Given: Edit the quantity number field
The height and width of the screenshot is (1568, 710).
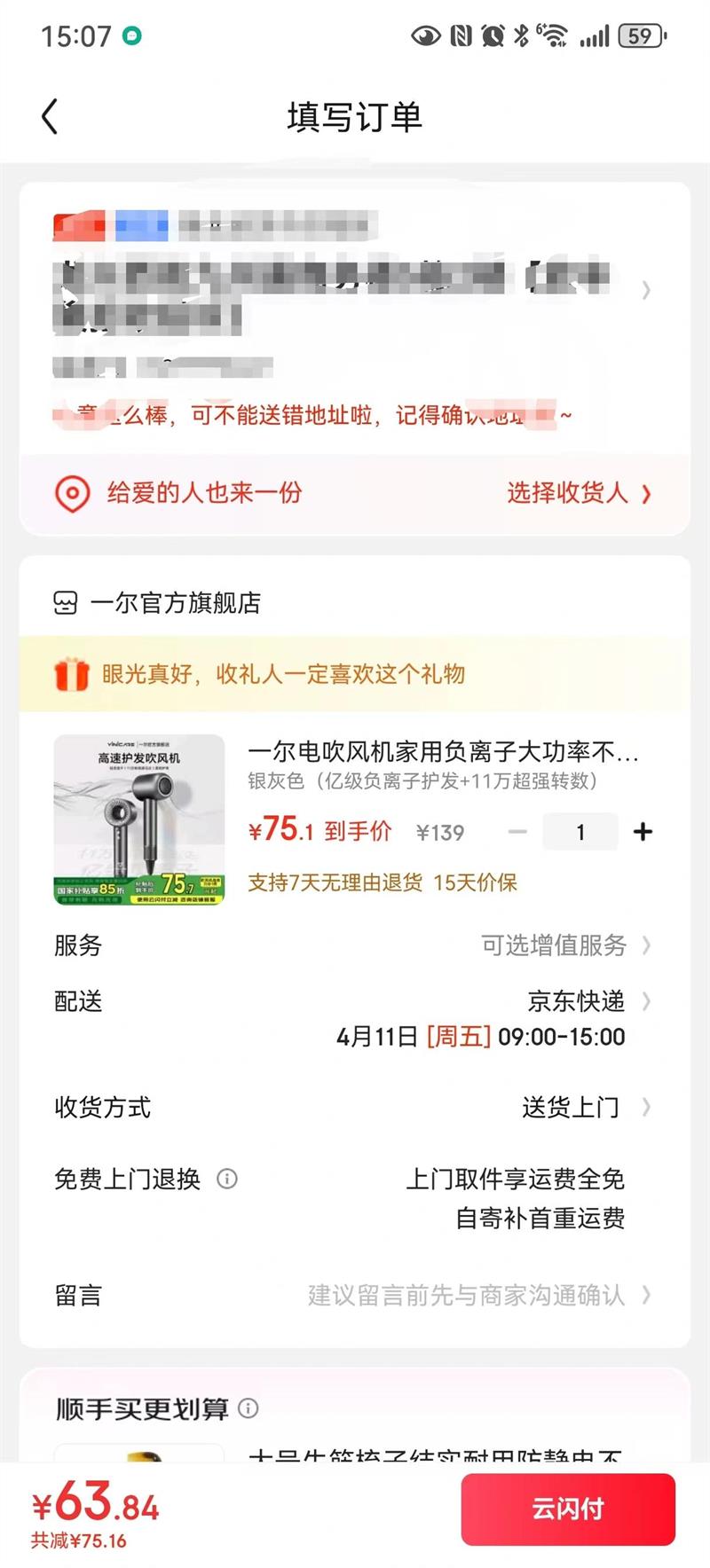Looking at the screenshot, I should coord(580,832).
